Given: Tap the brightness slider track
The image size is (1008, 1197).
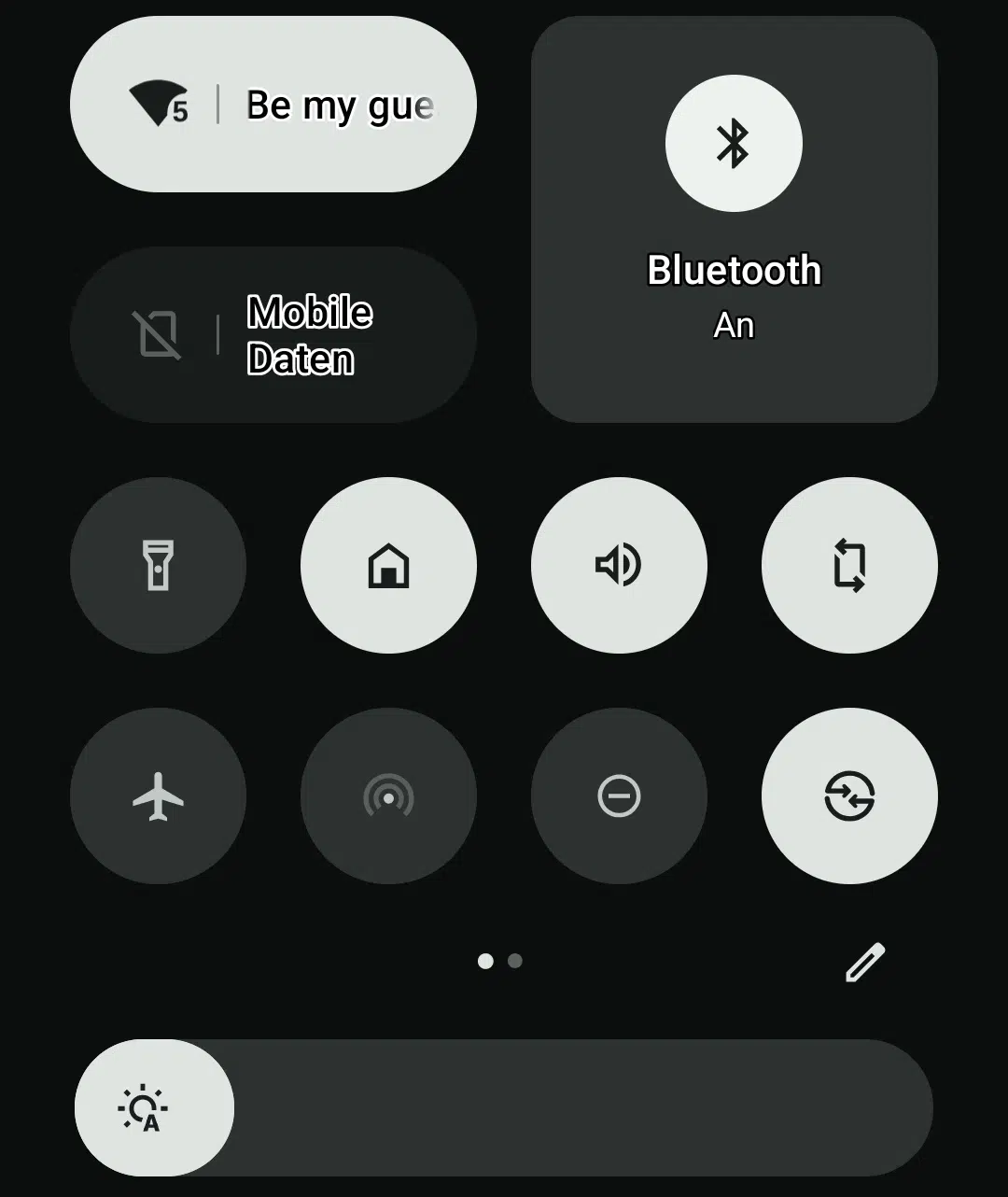Looking at the screenshot, I should click(579, 1108).
